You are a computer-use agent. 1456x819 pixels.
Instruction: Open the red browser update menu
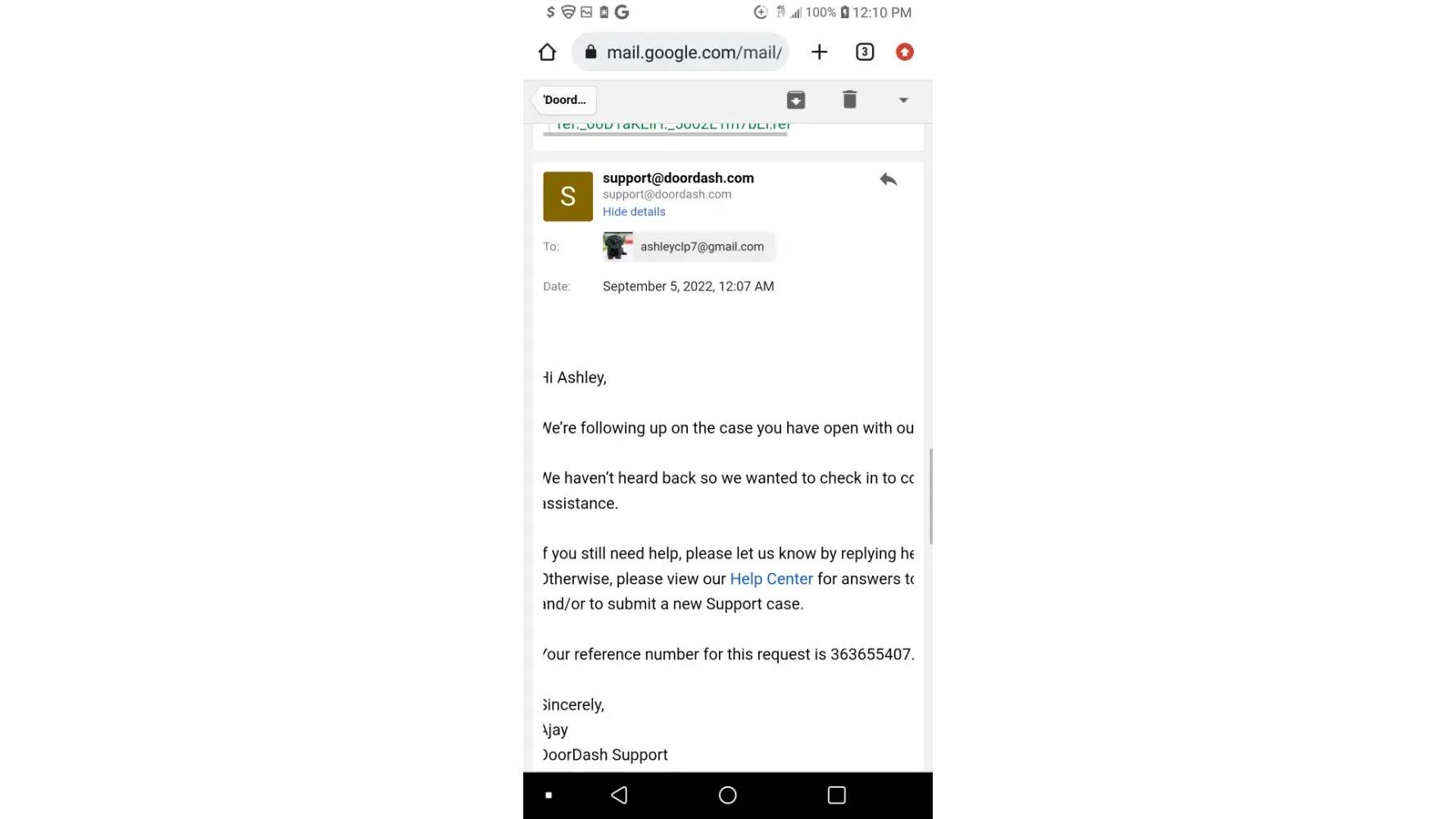[x=905, y=52]
